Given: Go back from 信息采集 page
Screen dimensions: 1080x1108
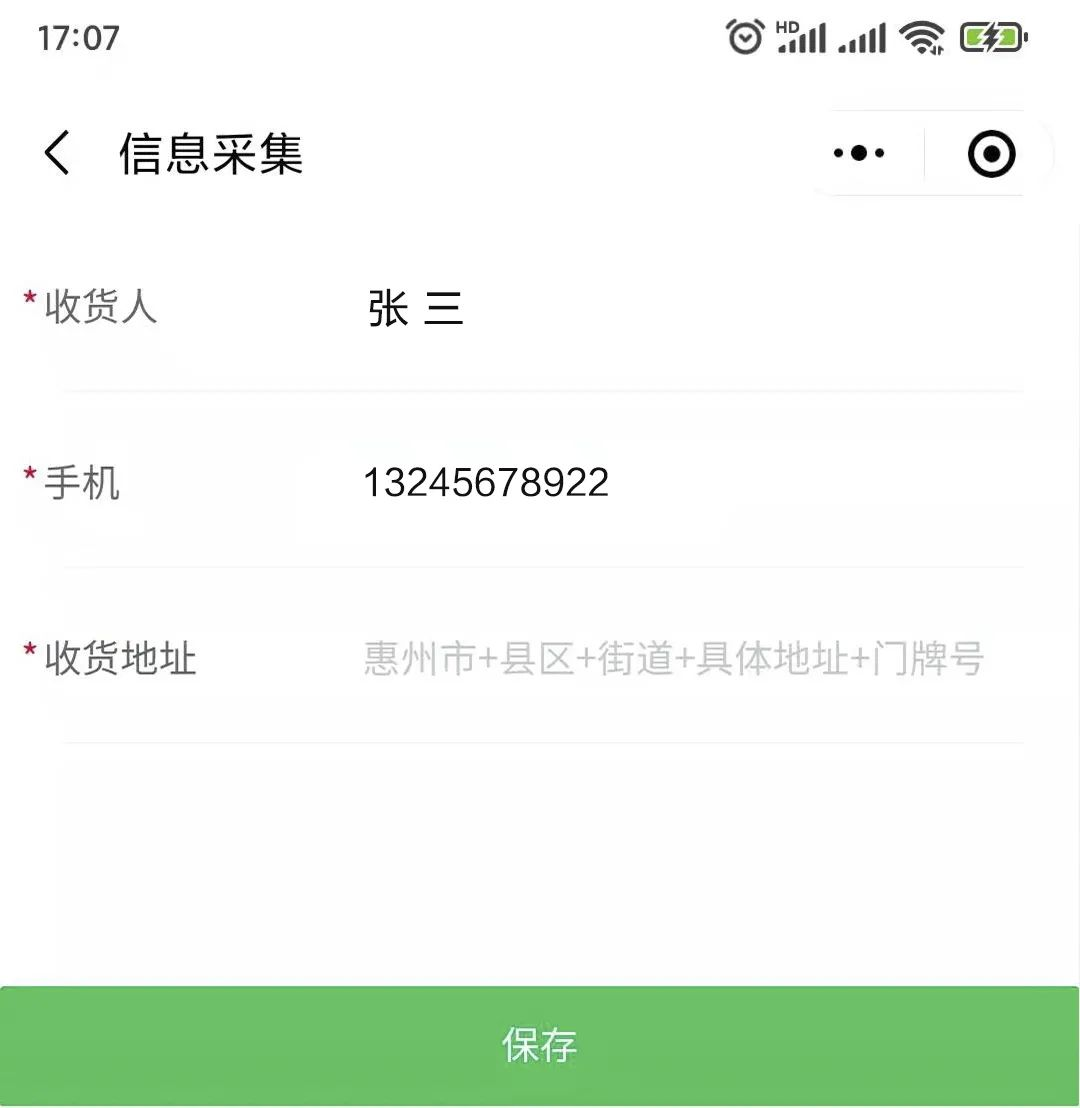Looking at the screenshot, I should (57, 154).
